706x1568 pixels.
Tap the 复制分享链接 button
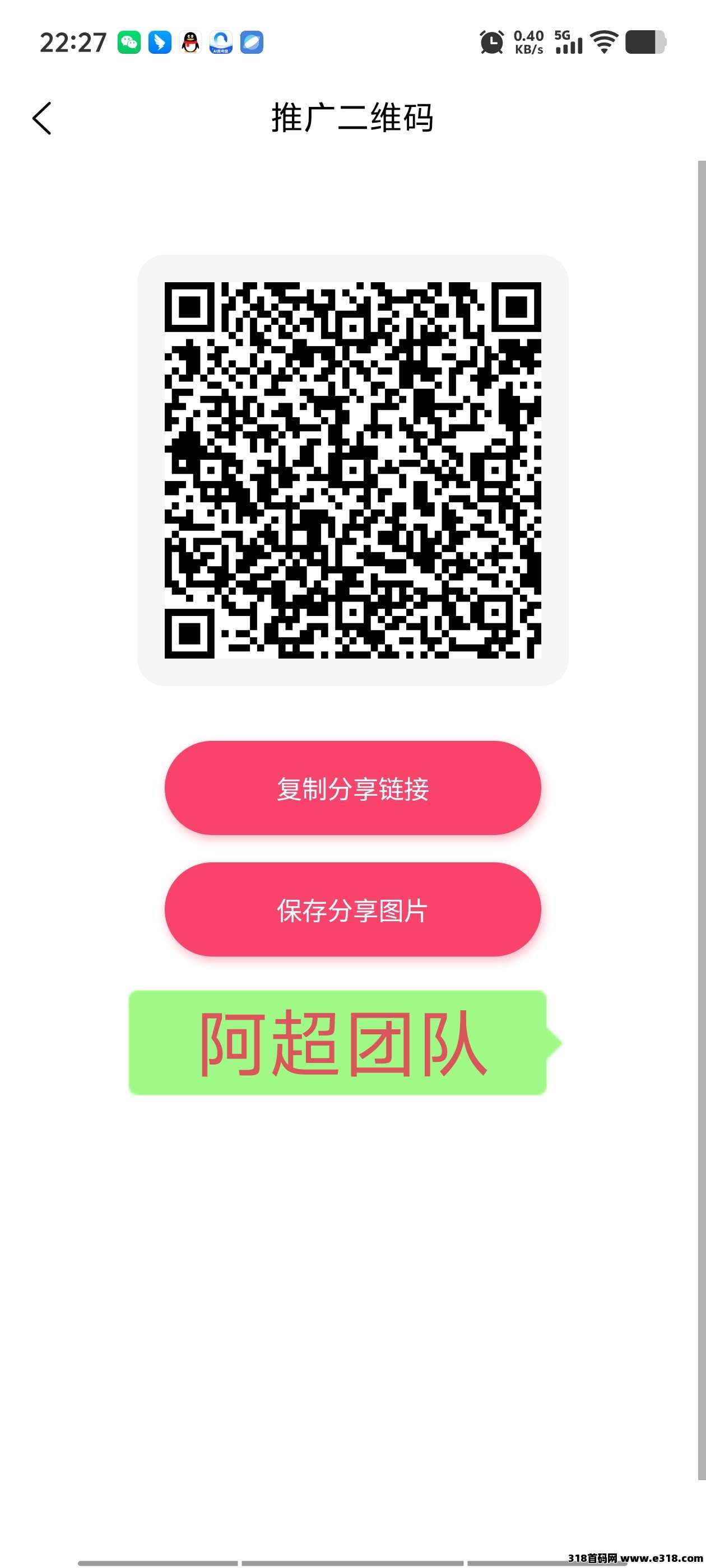click(354, 788)
